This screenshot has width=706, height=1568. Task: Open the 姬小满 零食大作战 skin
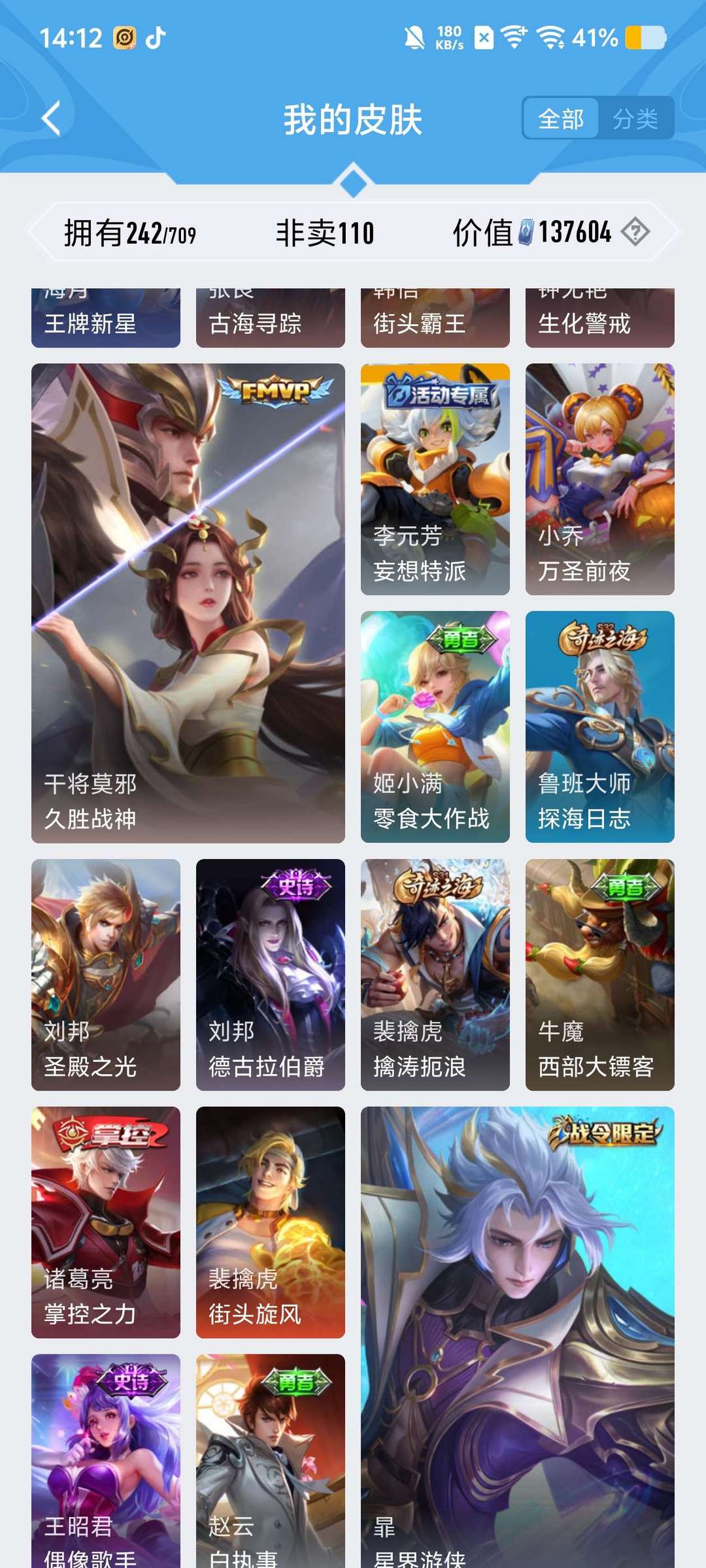point(435,727)
